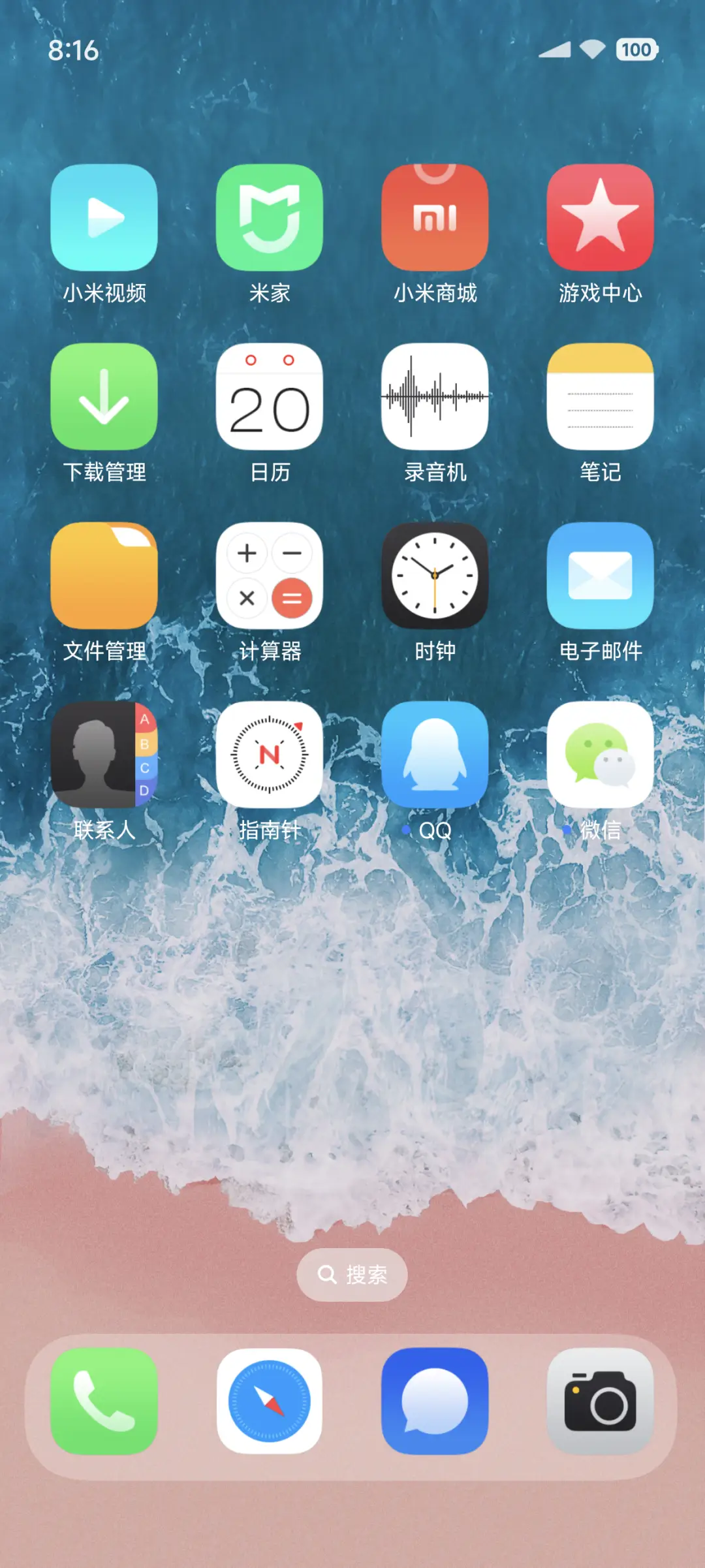This screenshot has width=705, height=1568.
Task: Launch the 米家 smart home app
Action: (x=270, y=217)
